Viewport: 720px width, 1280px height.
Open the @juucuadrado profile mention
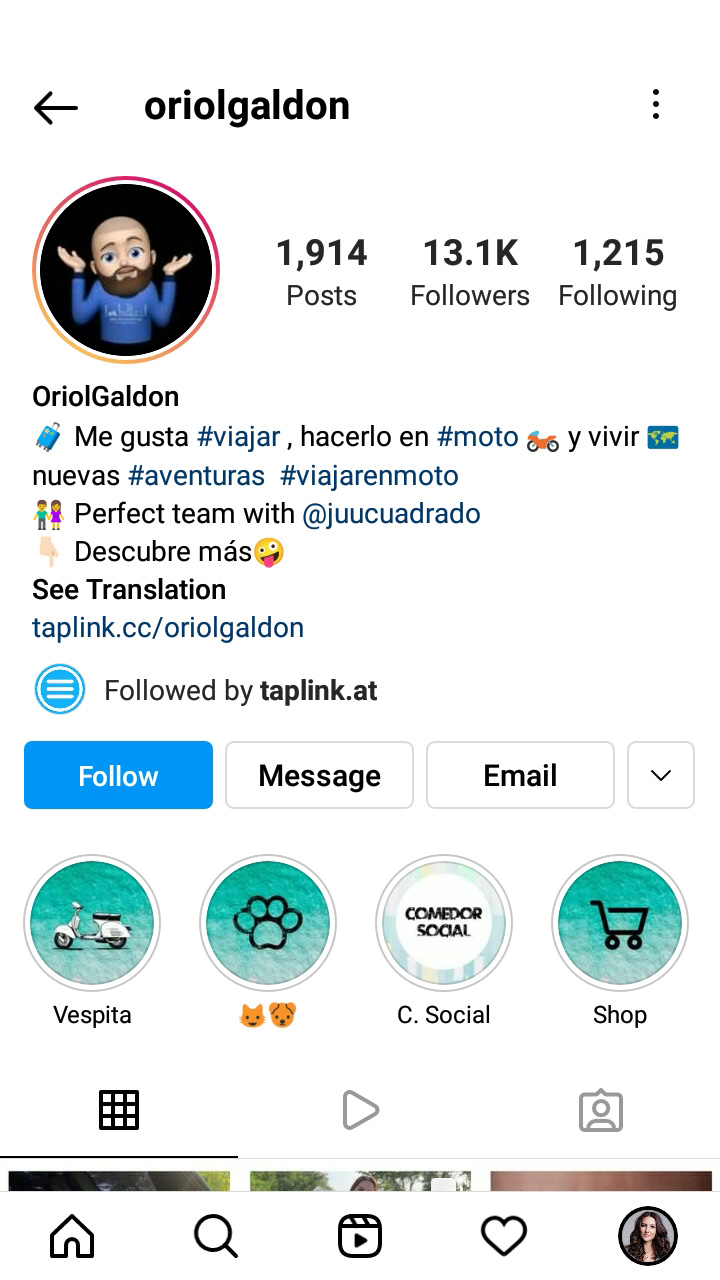pos(391,514)
